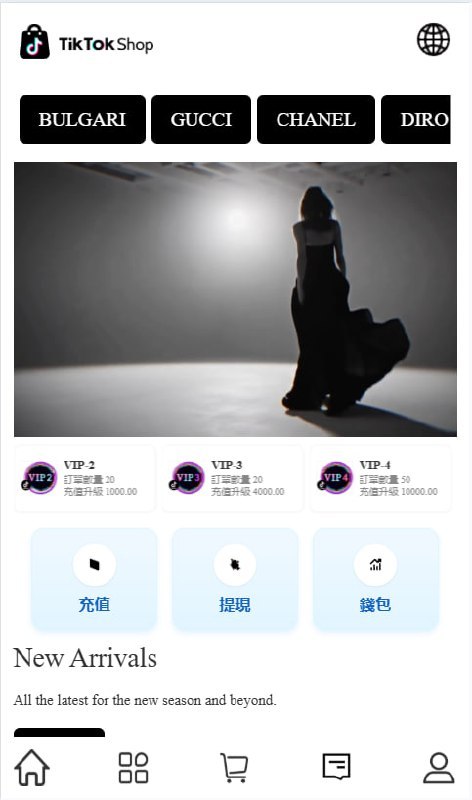Open the shopping cart tab
Image resolution: width=472 pixels, height=800 pixels.
[x=235, y=767]
